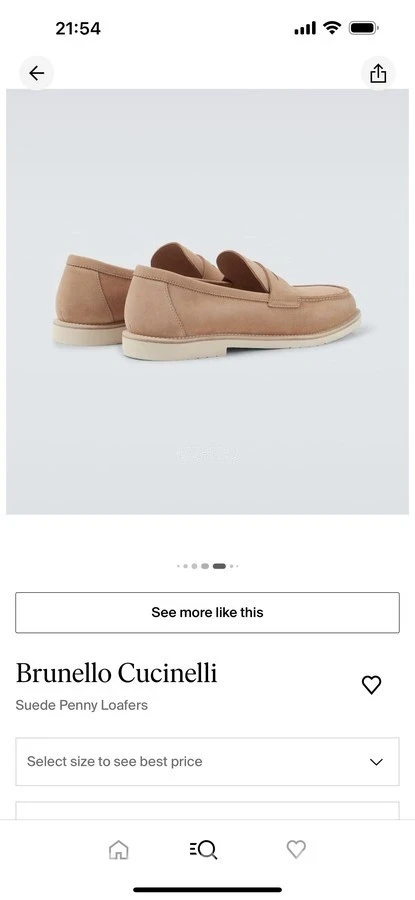
Task: Go back using the arrow icon
Action: 37,73
